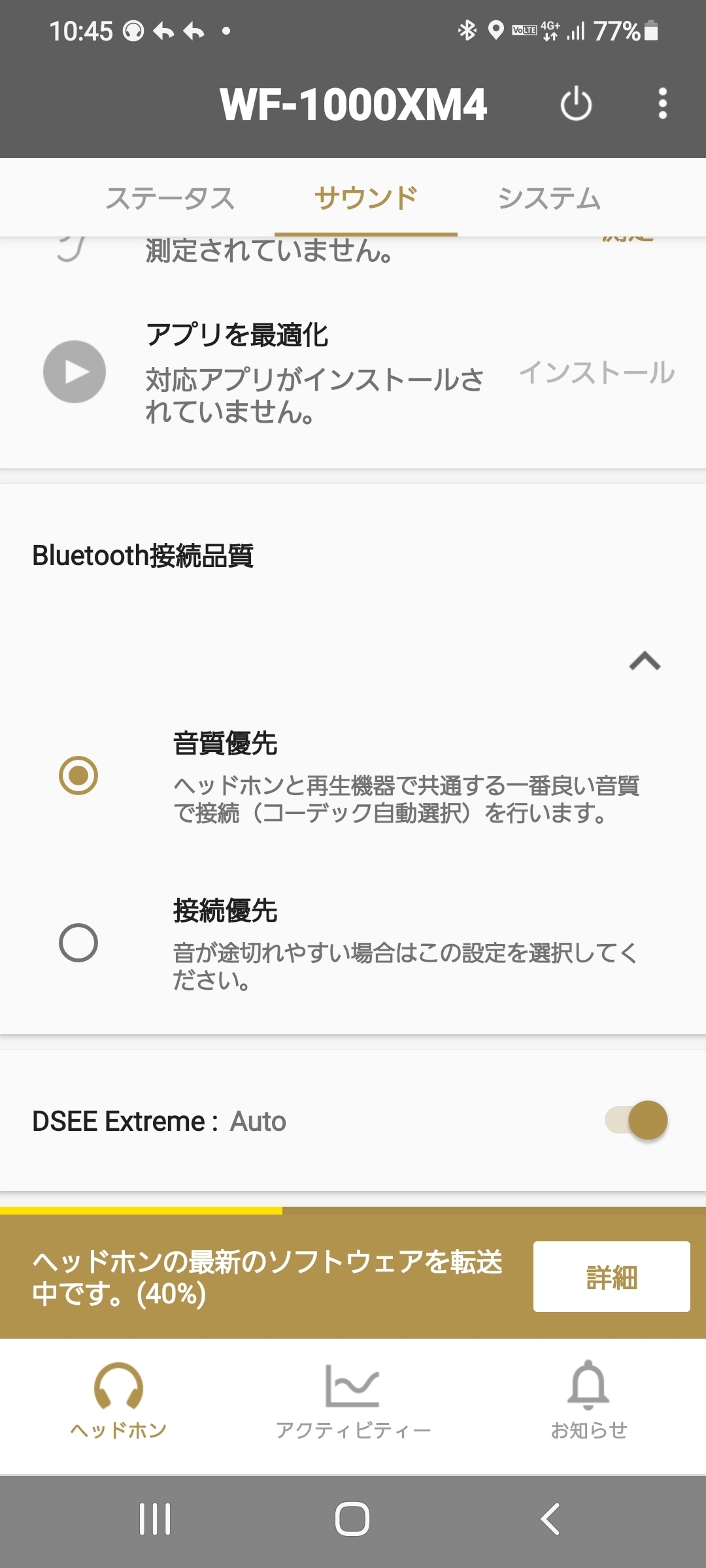Open the three-dot overflow menu
The height and width of the screenshot is (1568, 706).
pos(662,105)
